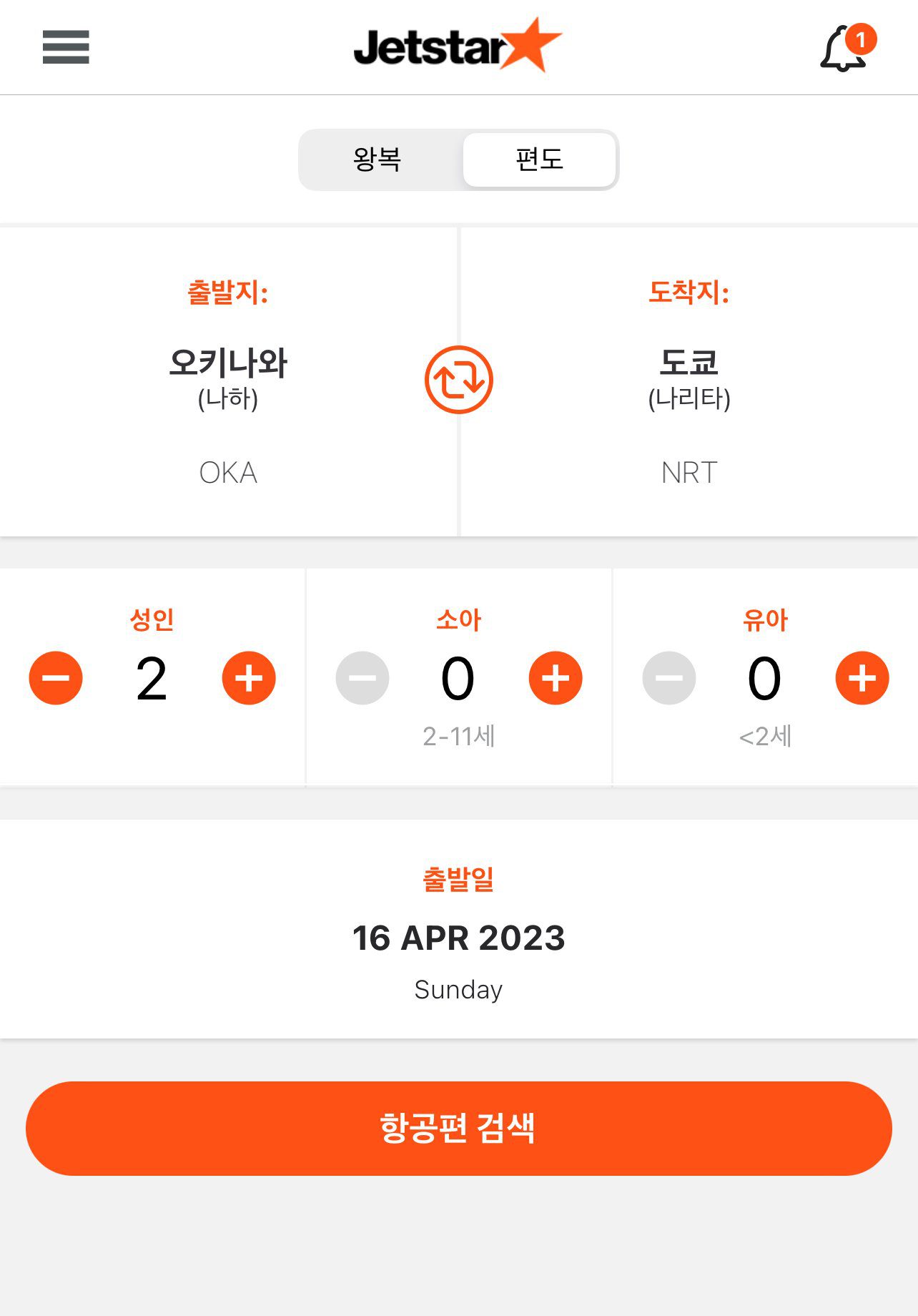Switch to 왕복 round trip
The height and width of the screenshot is (1316, 918).
click(377, 159)
